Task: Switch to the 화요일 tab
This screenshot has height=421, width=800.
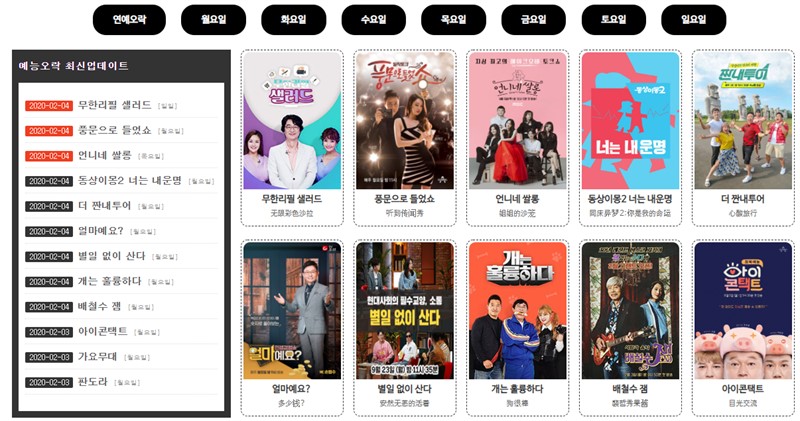Action: (293, 19)
